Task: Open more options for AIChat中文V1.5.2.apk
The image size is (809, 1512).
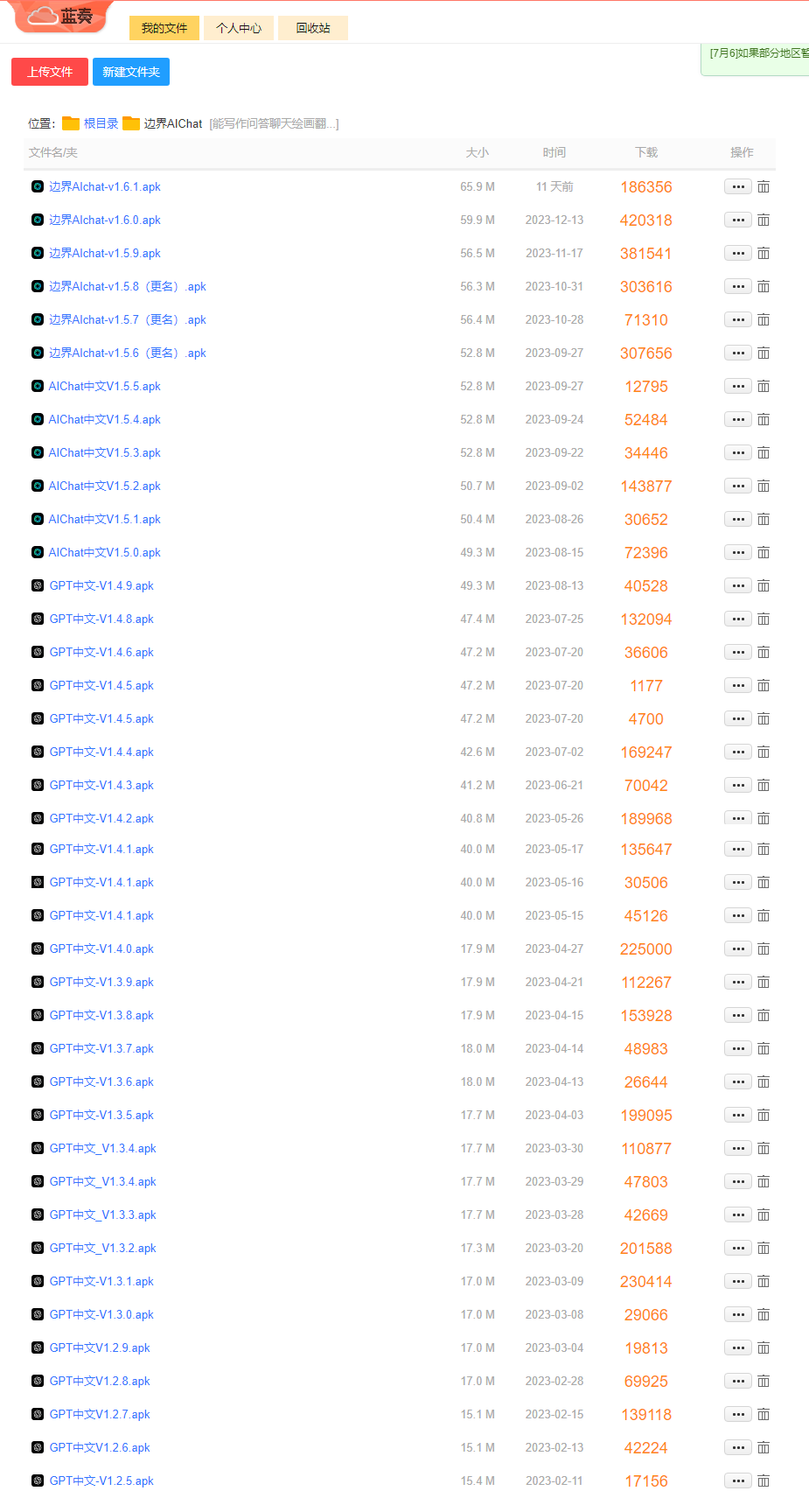Action: [x=737, y=486]
